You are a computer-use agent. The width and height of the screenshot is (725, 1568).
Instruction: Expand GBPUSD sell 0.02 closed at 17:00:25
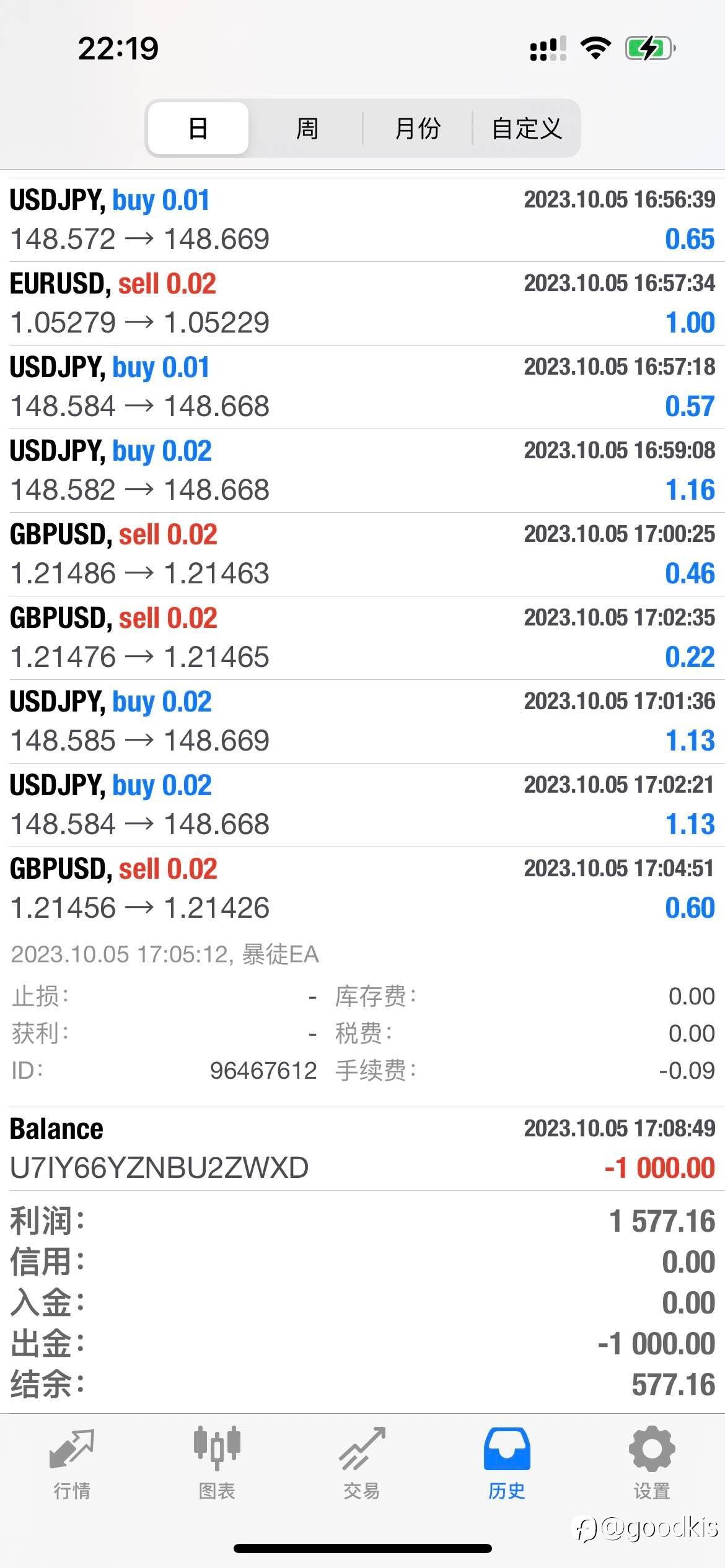pos(362,554)
